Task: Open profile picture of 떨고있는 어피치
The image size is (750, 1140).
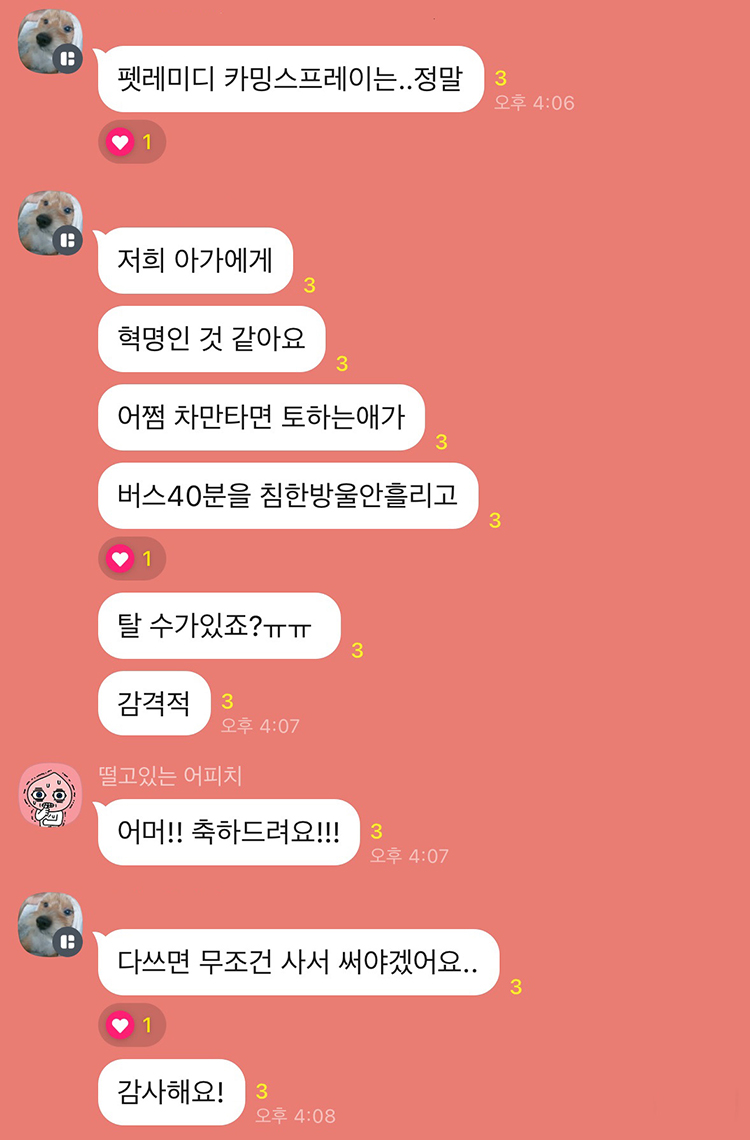Action: [50, 795]
